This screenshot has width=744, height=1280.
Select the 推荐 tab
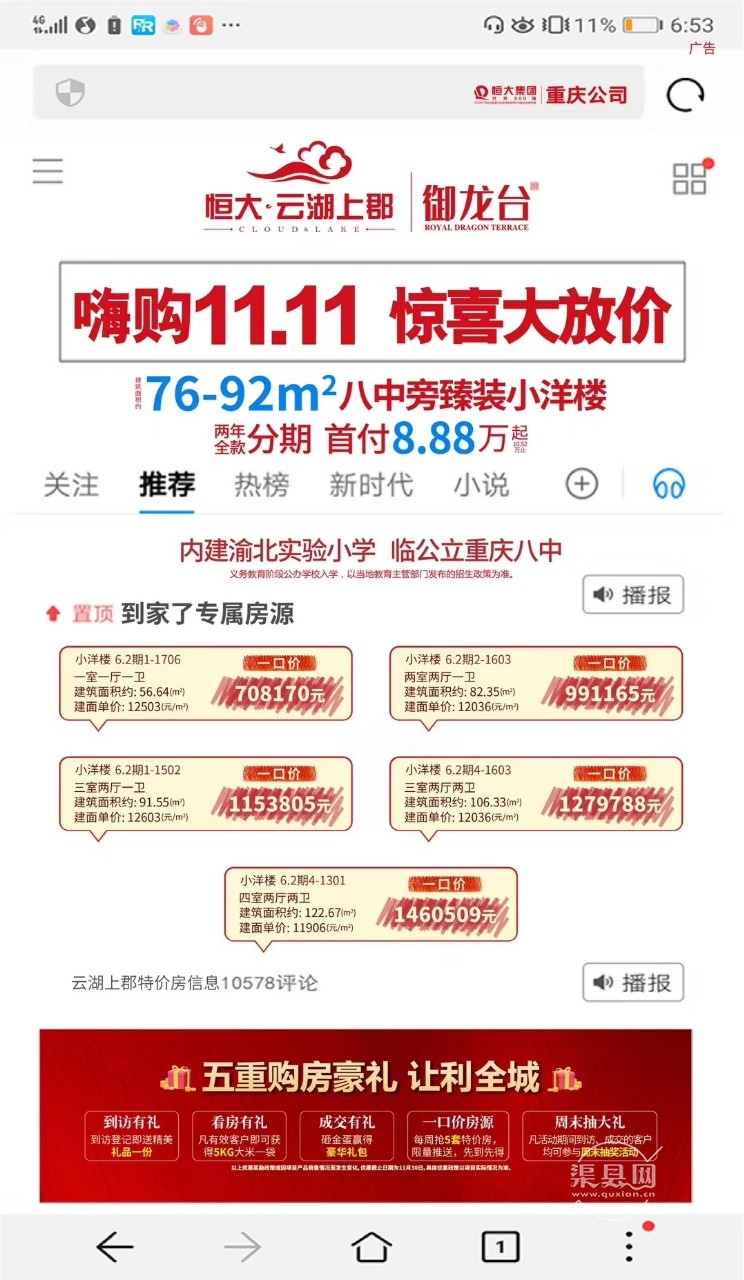(x=167, y=485)
